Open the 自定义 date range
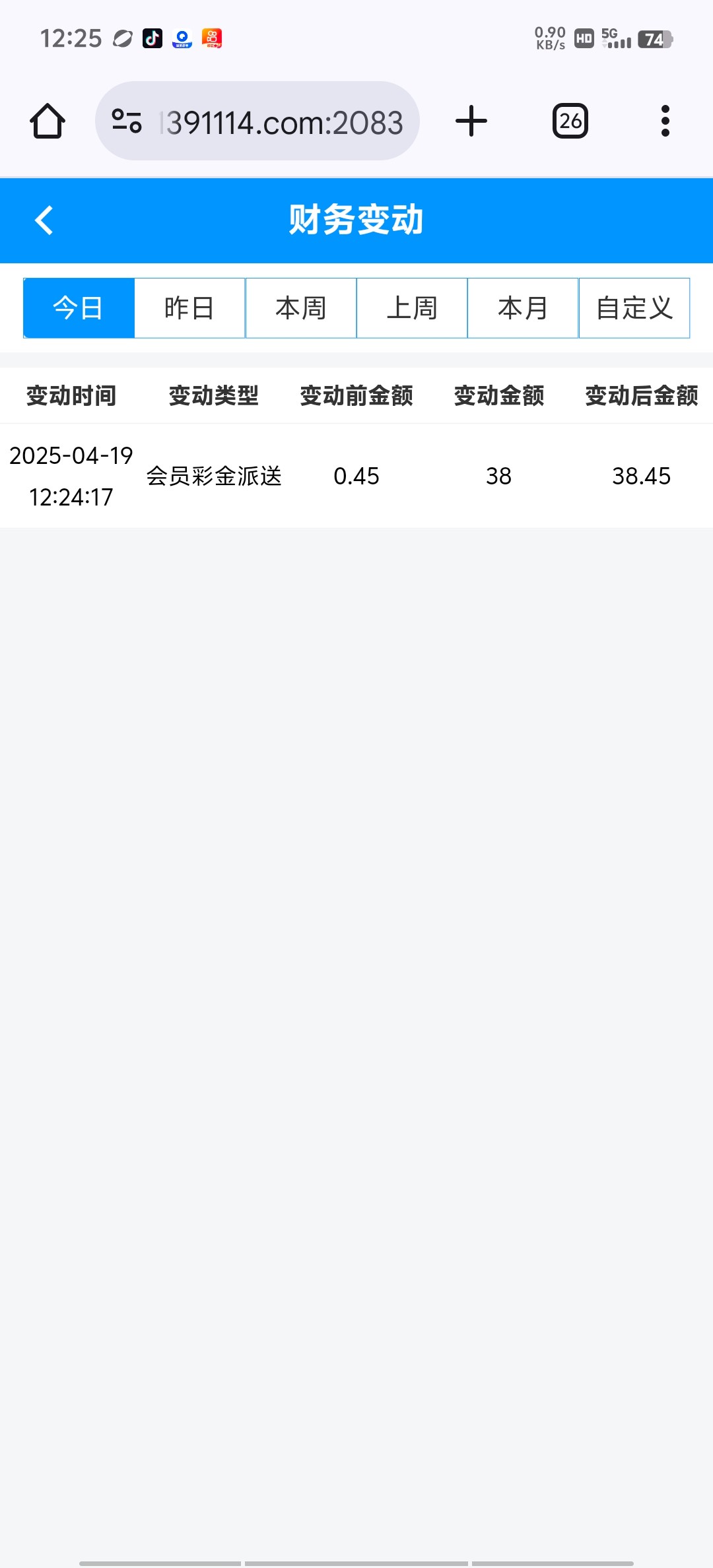Image resolution: width=713 pixels, height=1568 pixels. (x=634, y=308)
